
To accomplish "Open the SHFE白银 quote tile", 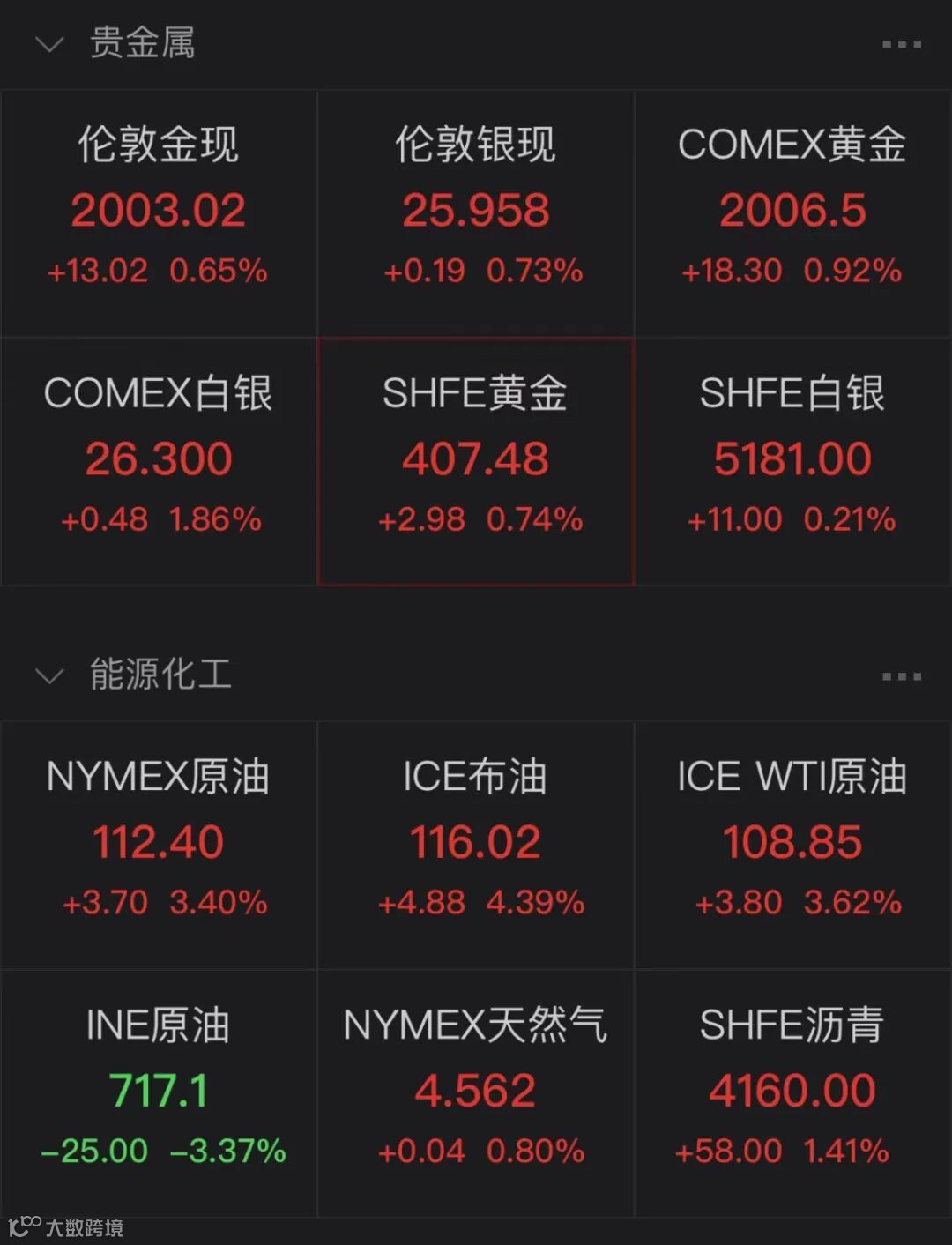I will 792,460.
